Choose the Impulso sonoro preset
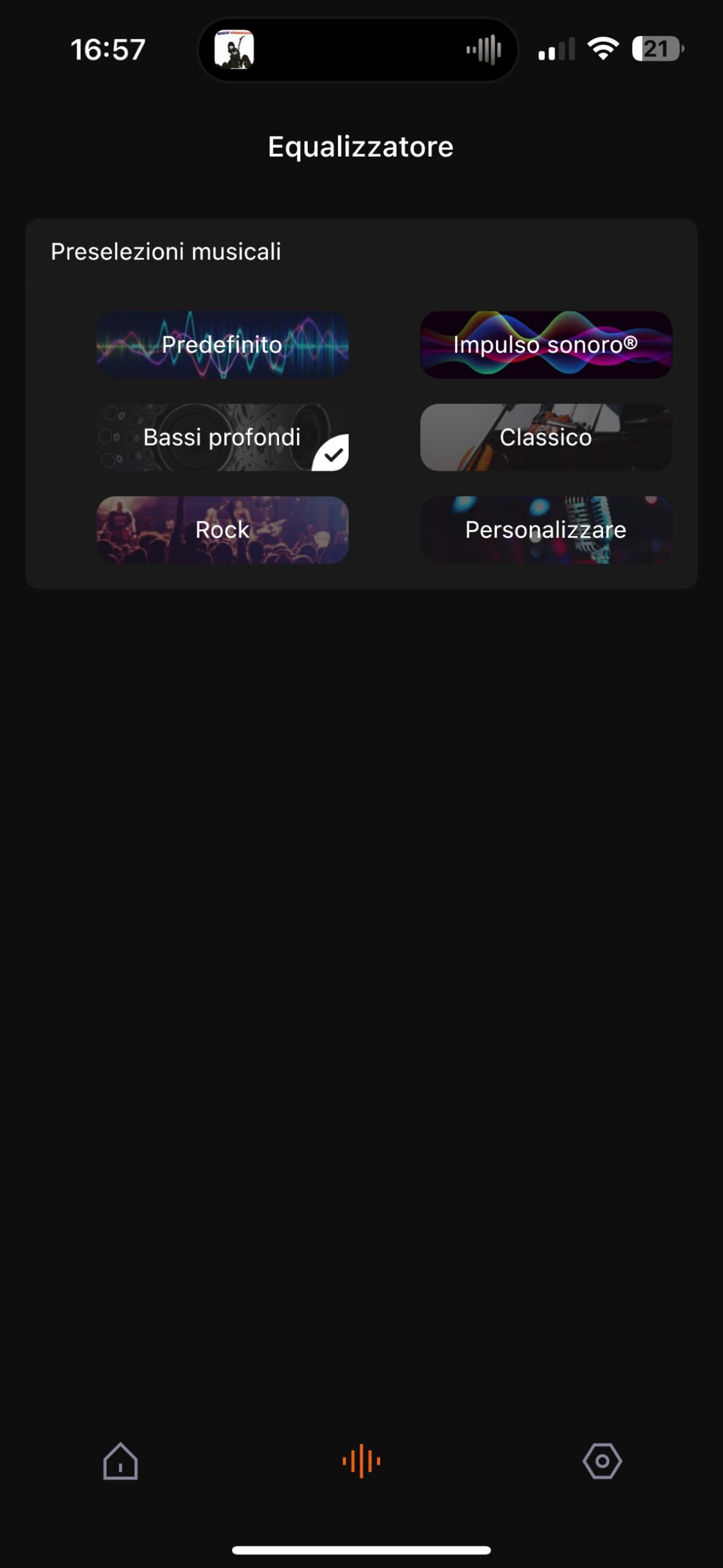 (545, 345)
